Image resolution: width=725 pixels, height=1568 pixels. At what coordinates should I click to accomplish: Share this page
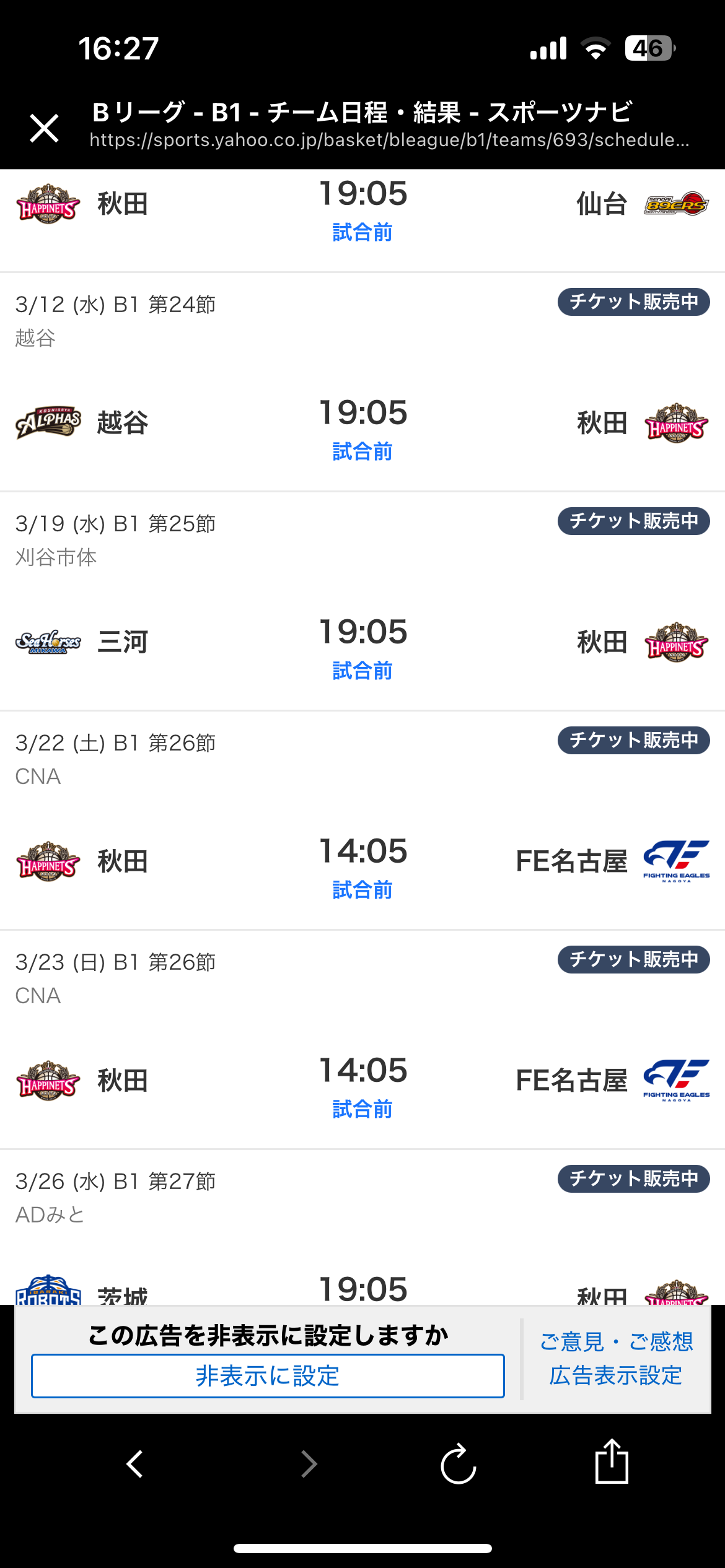pyautogui.click(x=612, y=1461)
